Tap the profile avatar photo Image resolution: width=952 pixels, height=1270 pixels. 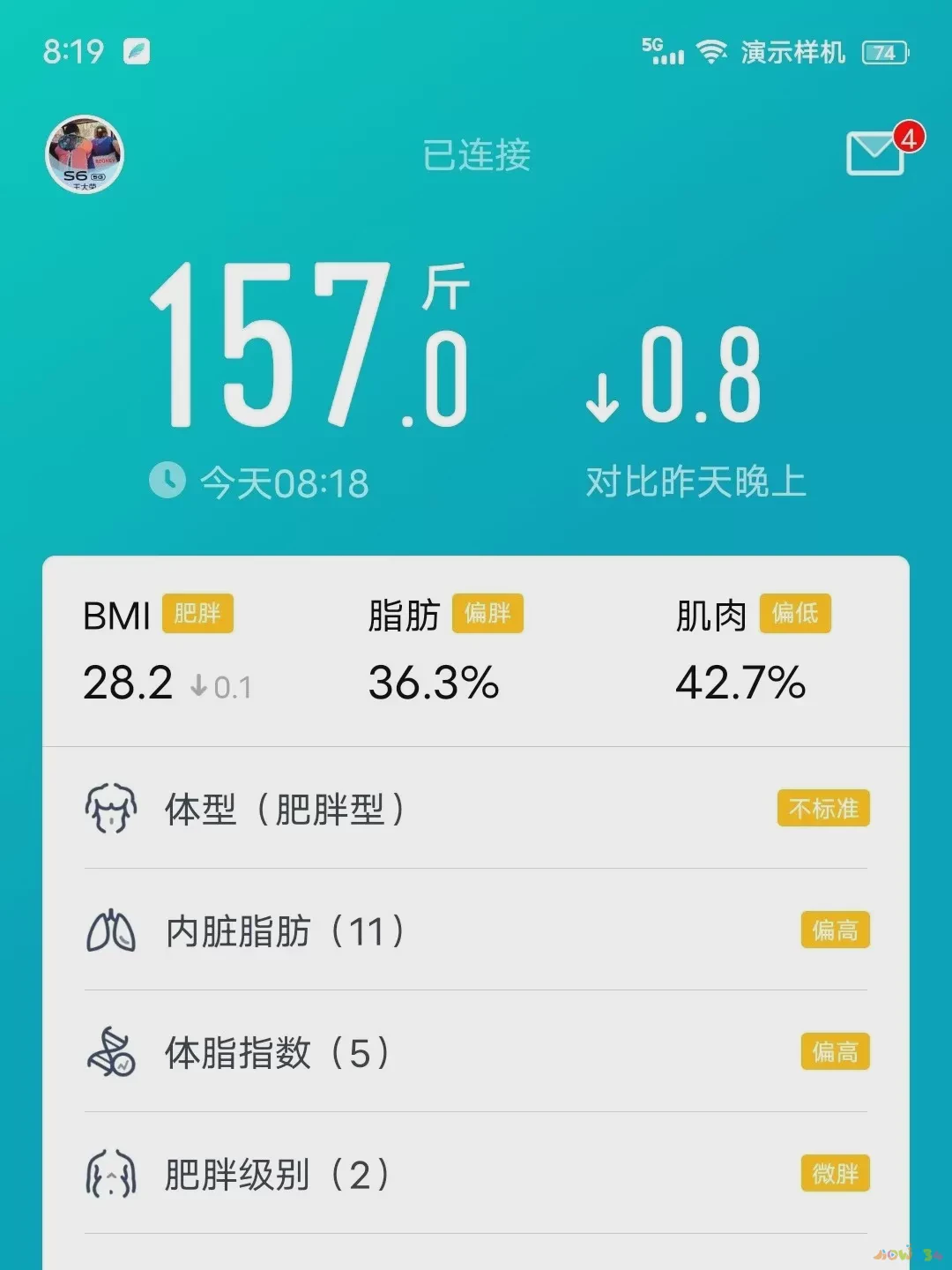click(x=86, y=155)
